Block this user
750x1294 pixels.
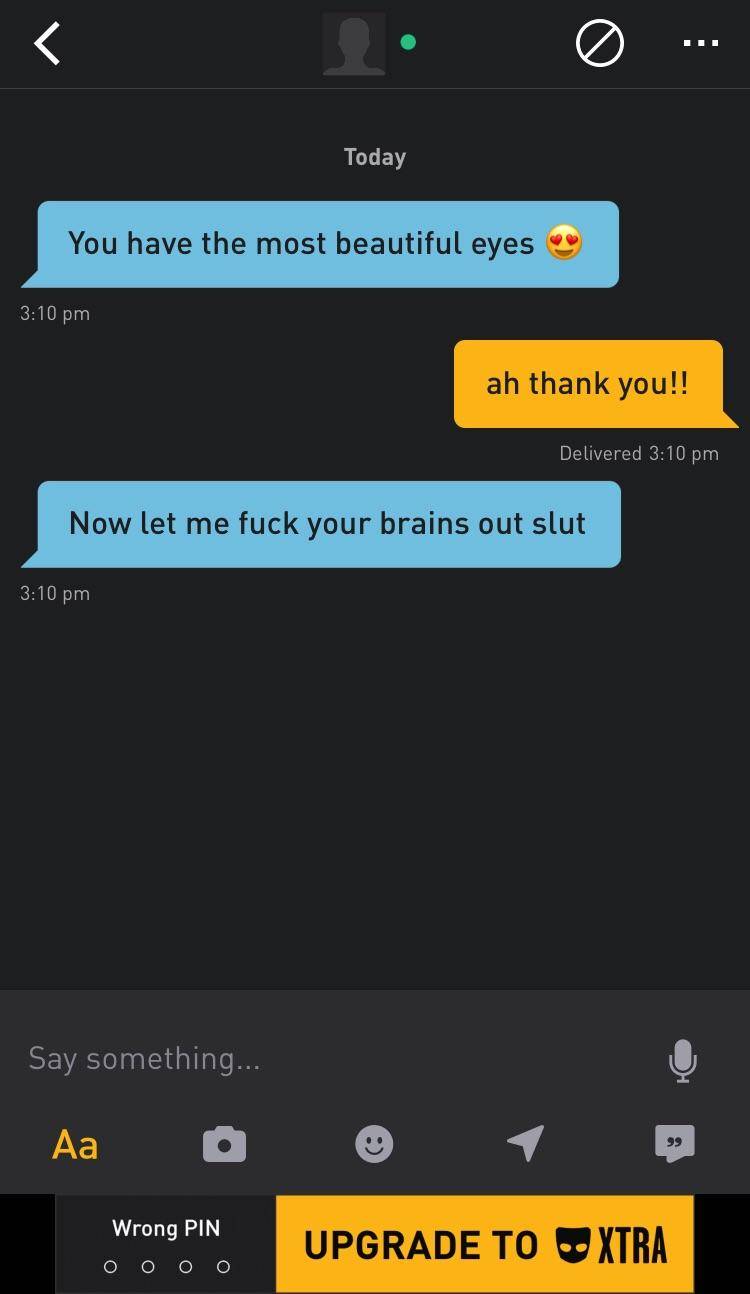coord(600,44)
